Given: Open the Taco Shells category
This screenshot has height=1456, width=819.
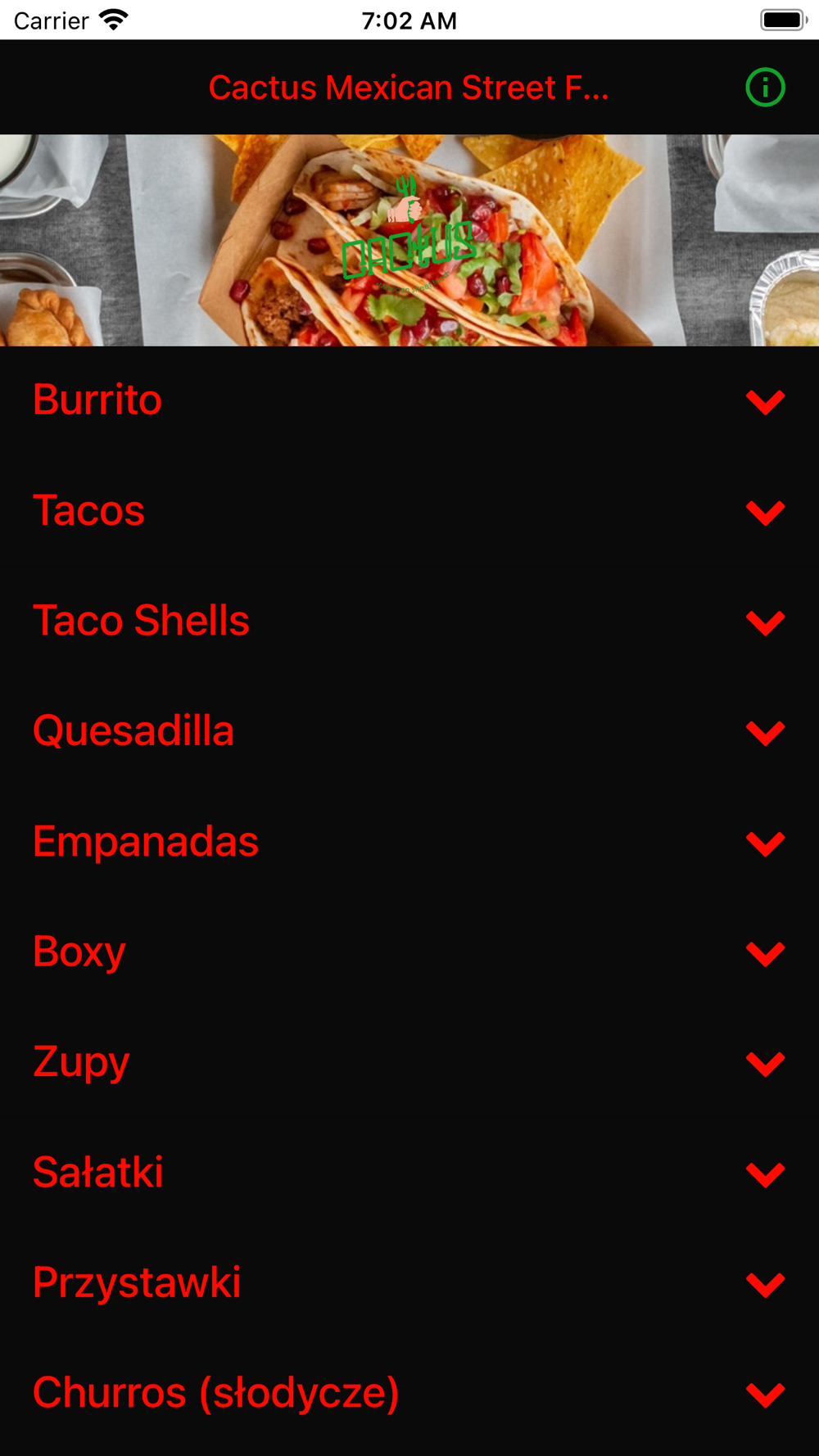Looking at the screenshot, I should coord(409,622).
